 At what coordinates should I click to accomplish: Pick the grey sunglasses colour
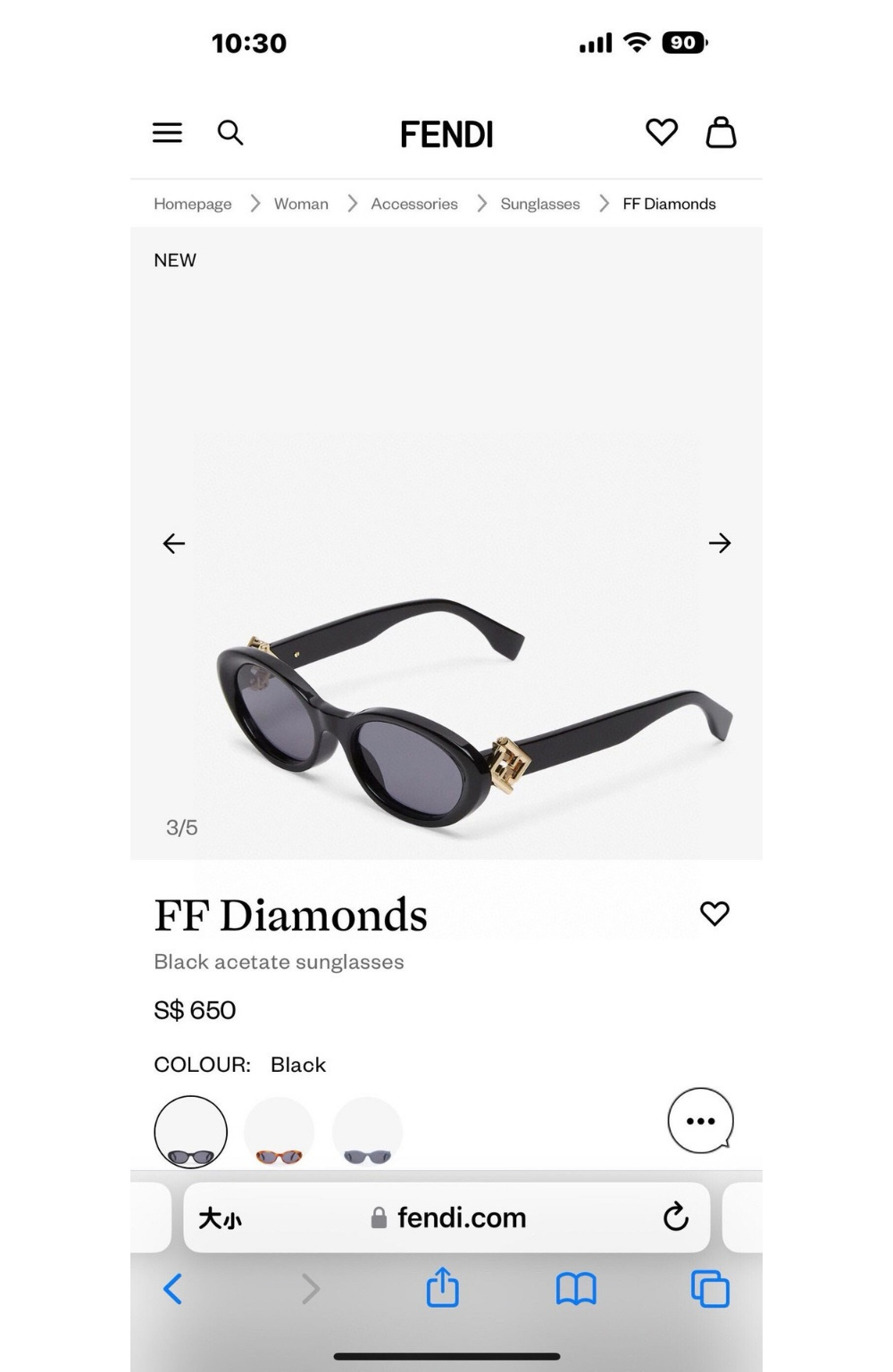pos(367,1133)
